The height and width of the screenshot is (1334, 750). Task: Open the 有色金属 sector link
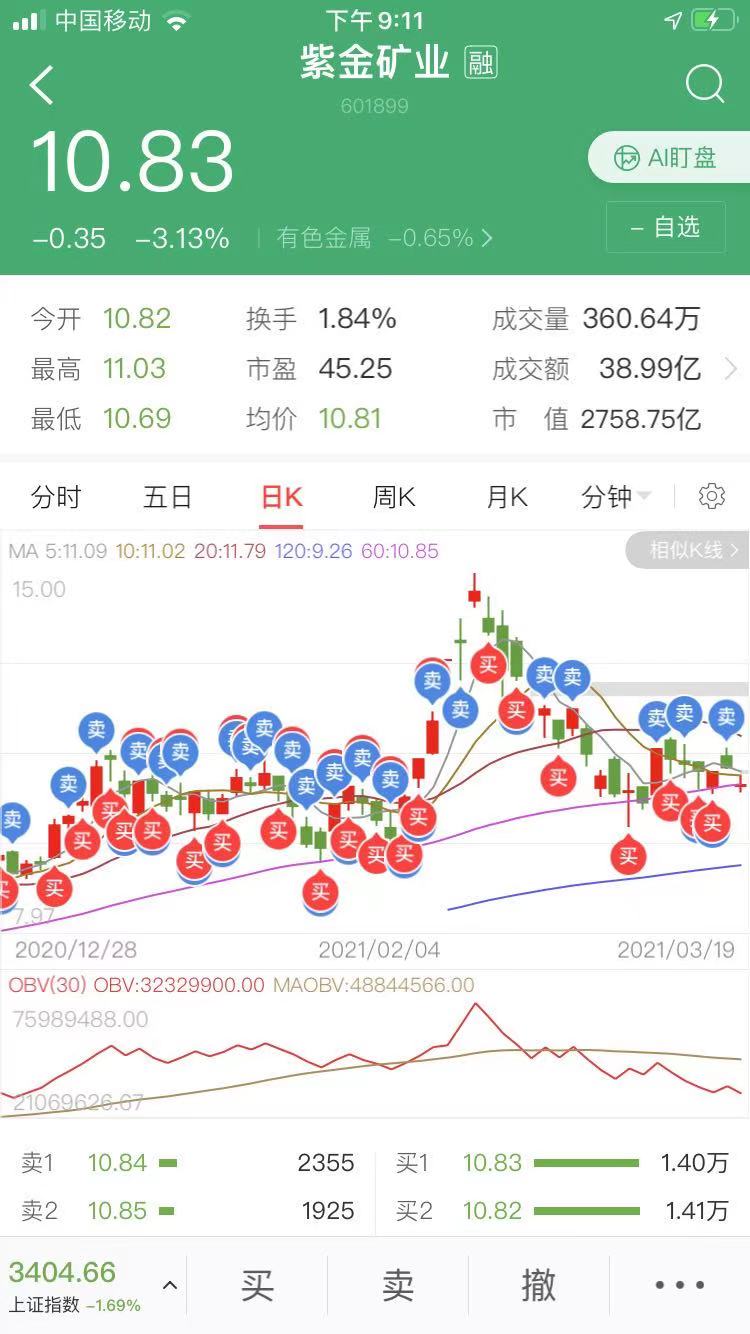[x=385, y=238]
